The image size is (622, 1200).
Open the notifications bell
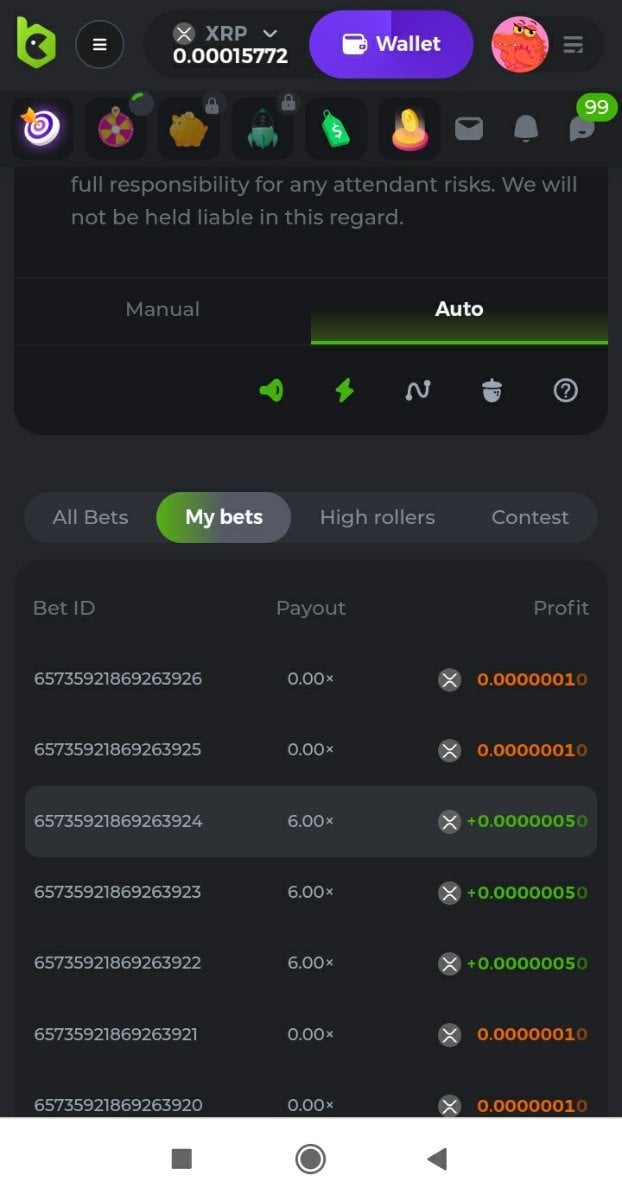[x=525, y=129]
